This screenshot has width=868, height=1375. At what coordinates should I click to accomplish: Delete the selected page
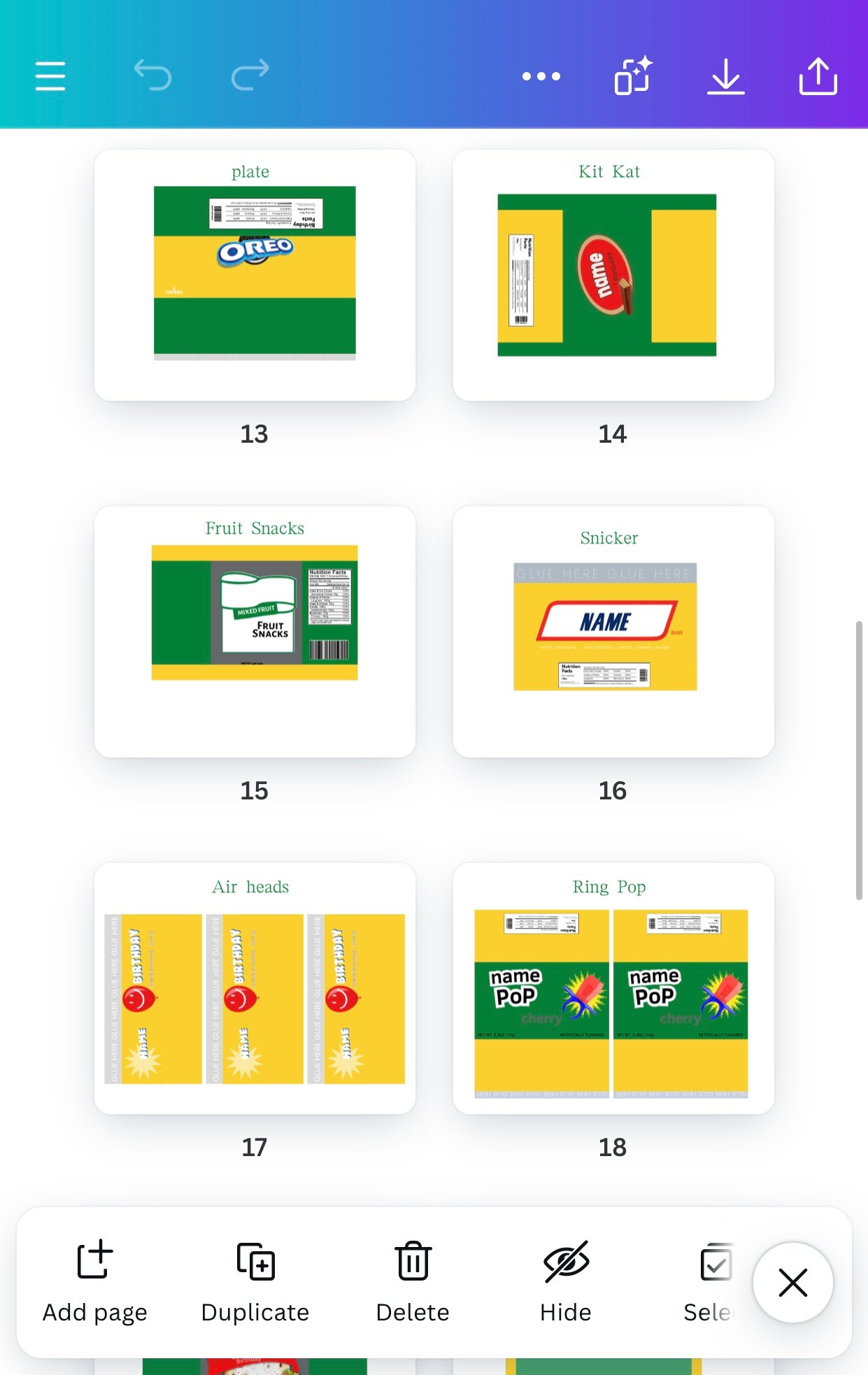413,1281
